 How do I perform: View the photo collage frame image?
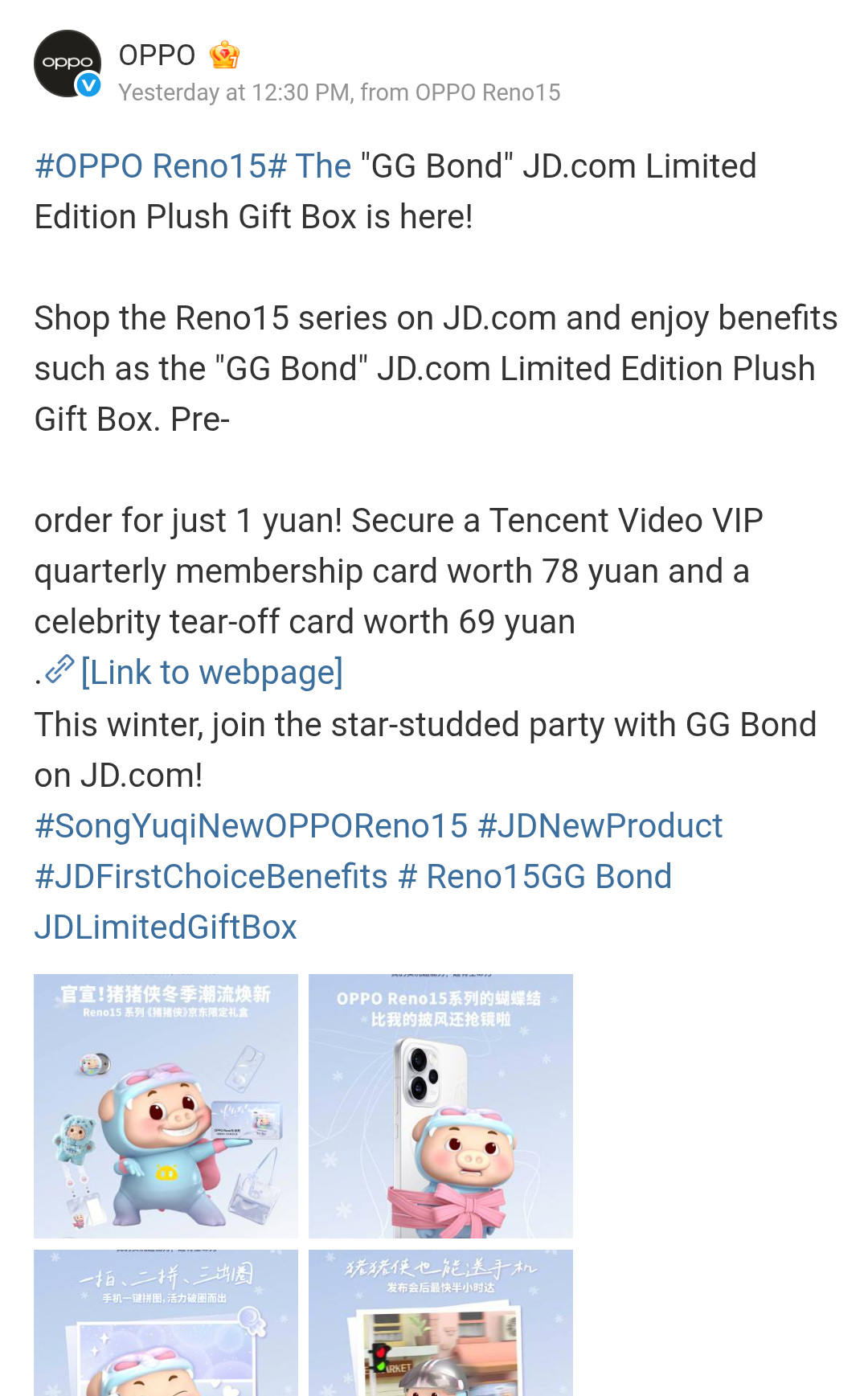166,1322
